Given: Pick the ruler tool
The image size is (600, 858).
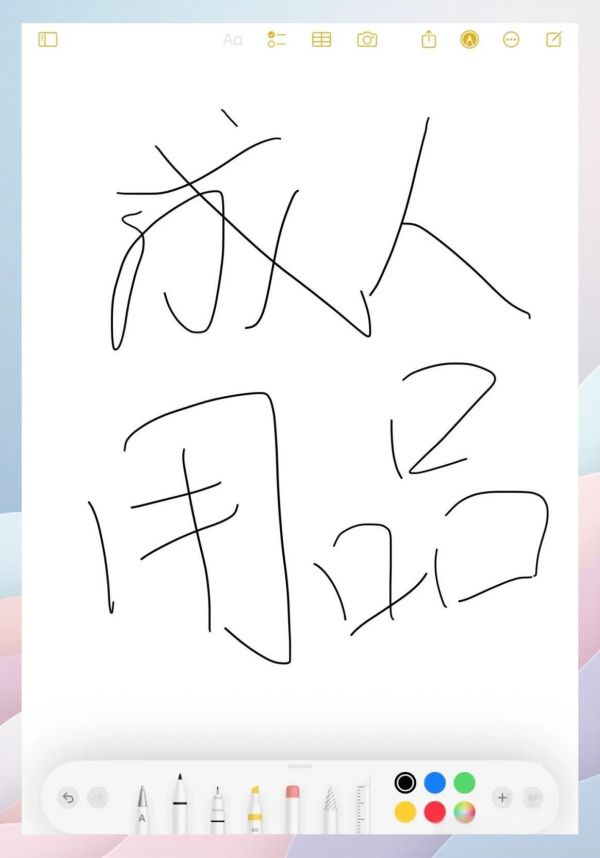Looking at the screenshot, I should pyautogui.click(x=361, y=808).
